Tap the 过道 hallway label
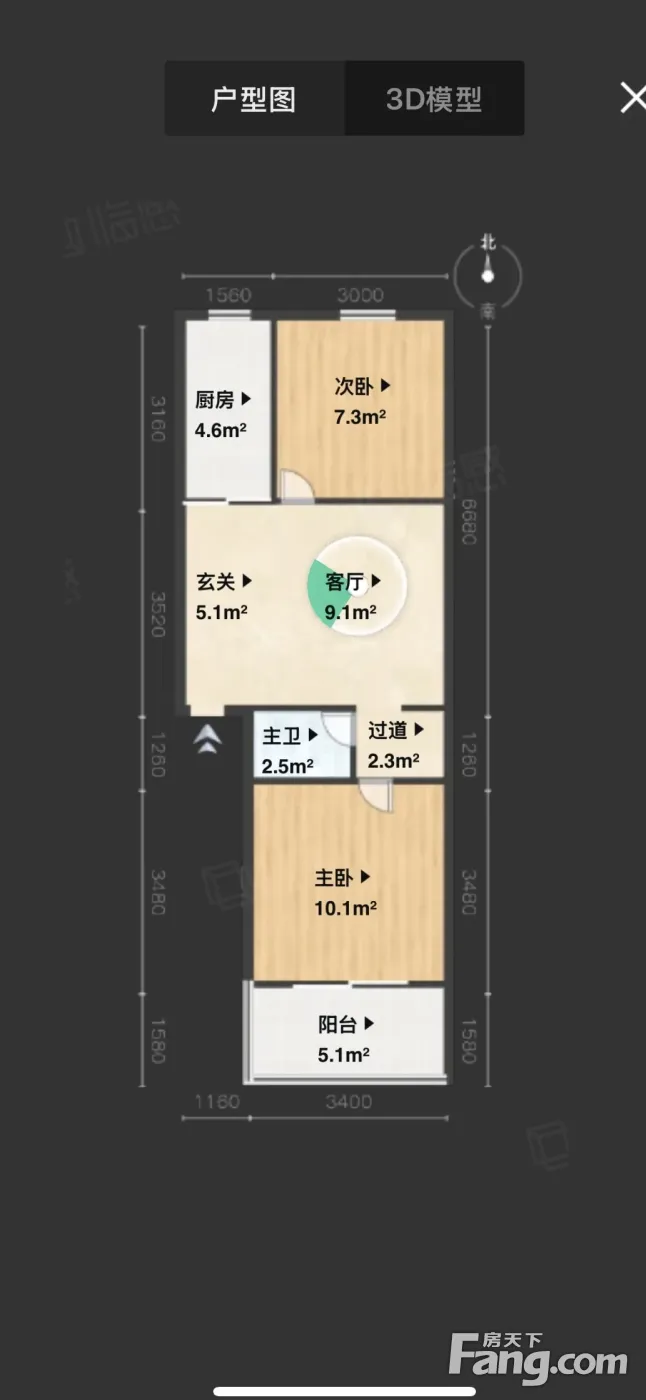The image size is (646, 1400). (396, 731)
